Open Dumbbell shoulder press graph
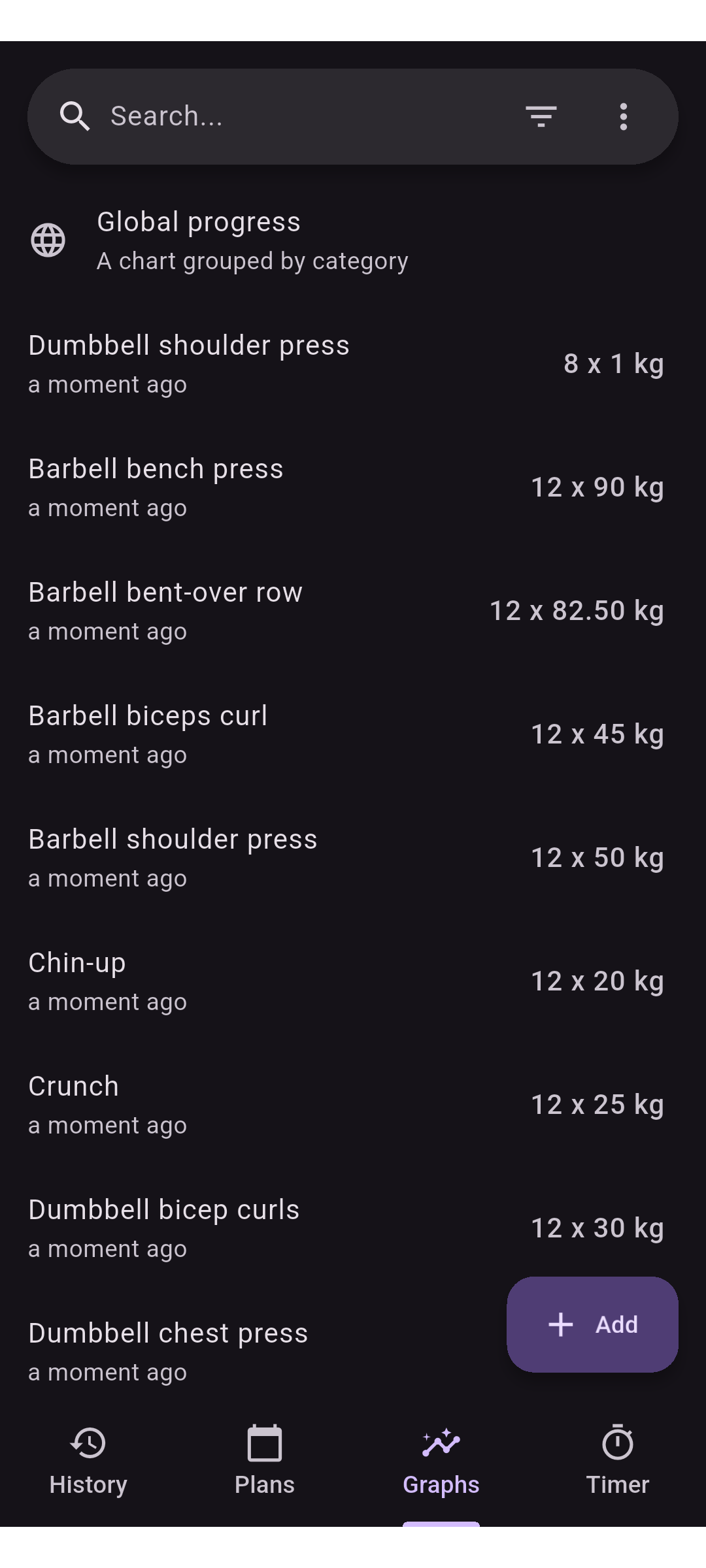 [x=353, y=364]
